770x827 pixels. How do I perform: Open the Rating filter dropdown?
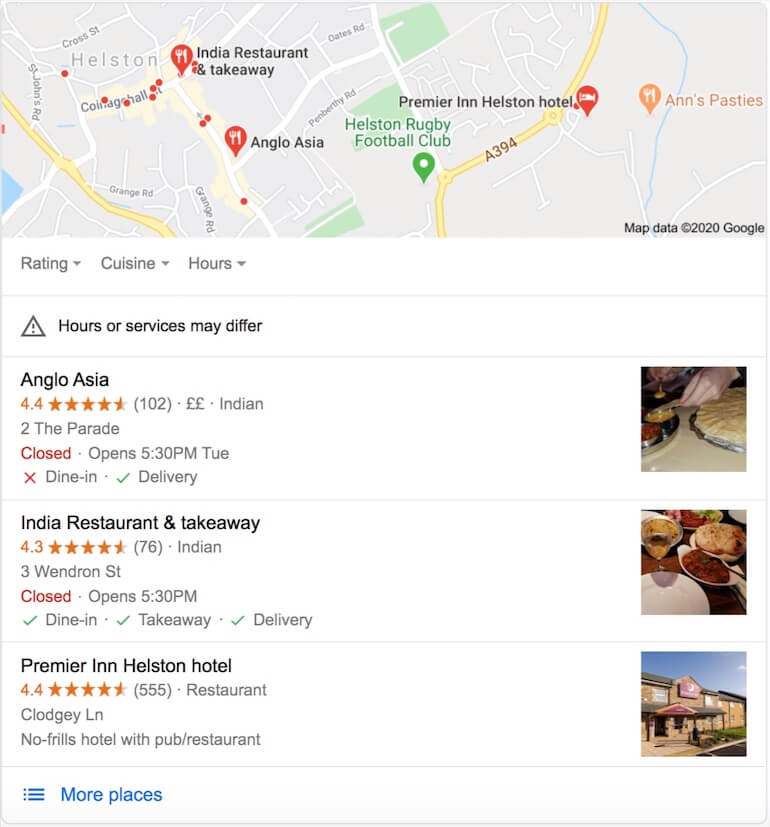49,263
